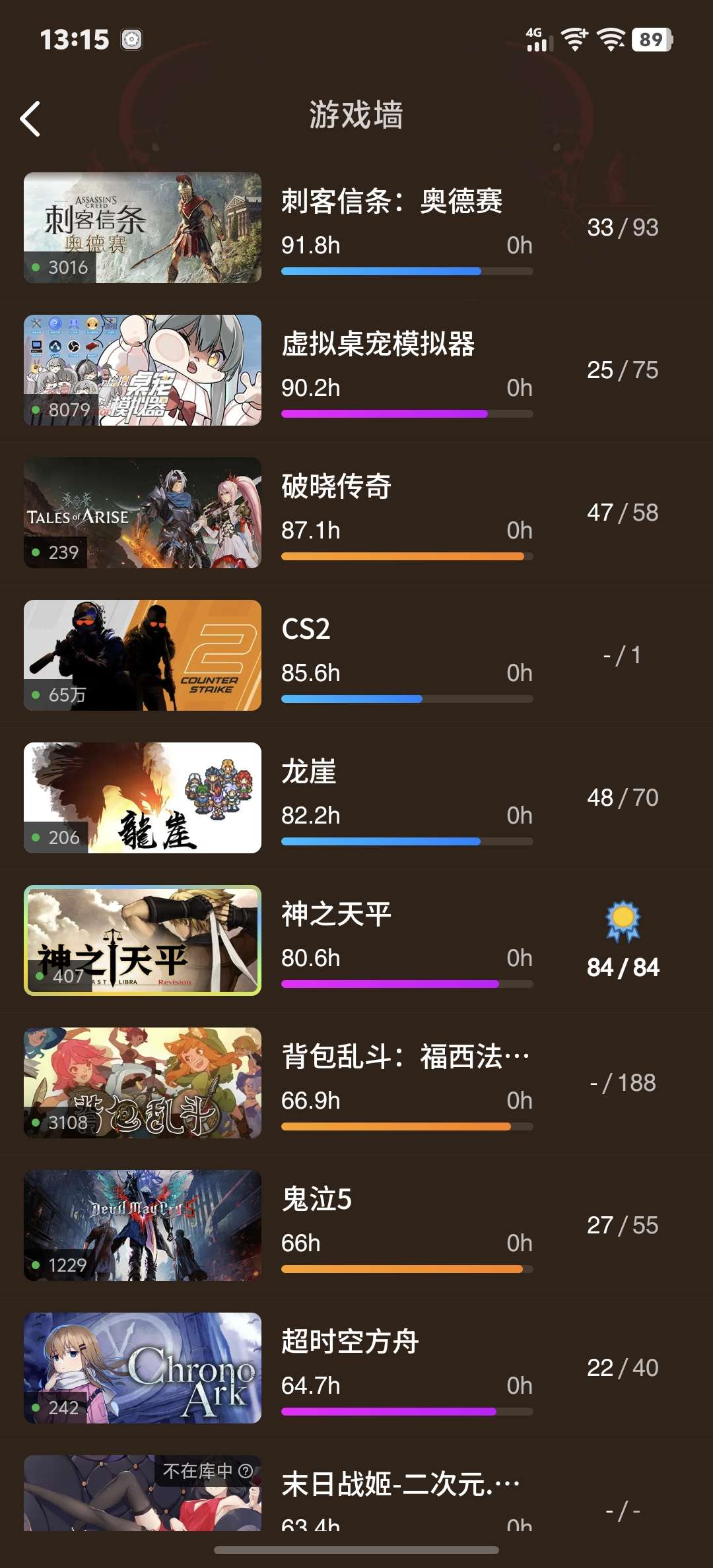Open the 破晓传奇 game entry
This screenshot has height=1568, width=713.
337,486
